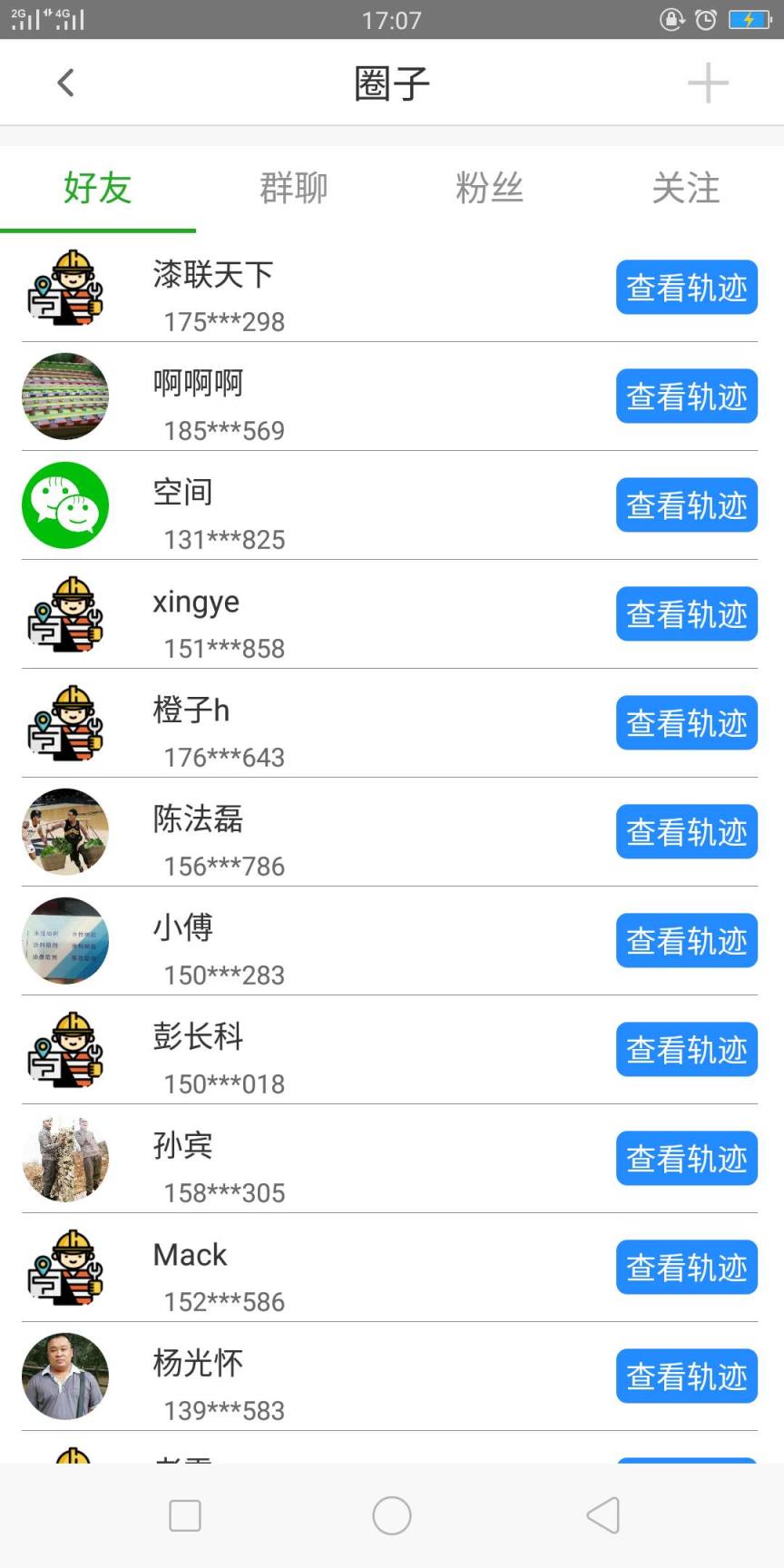Image resolution: width=784 pixels, height=1568 pixels.
Task: Switch to the 群聊 tab
Action: click(x=294, y=188)
